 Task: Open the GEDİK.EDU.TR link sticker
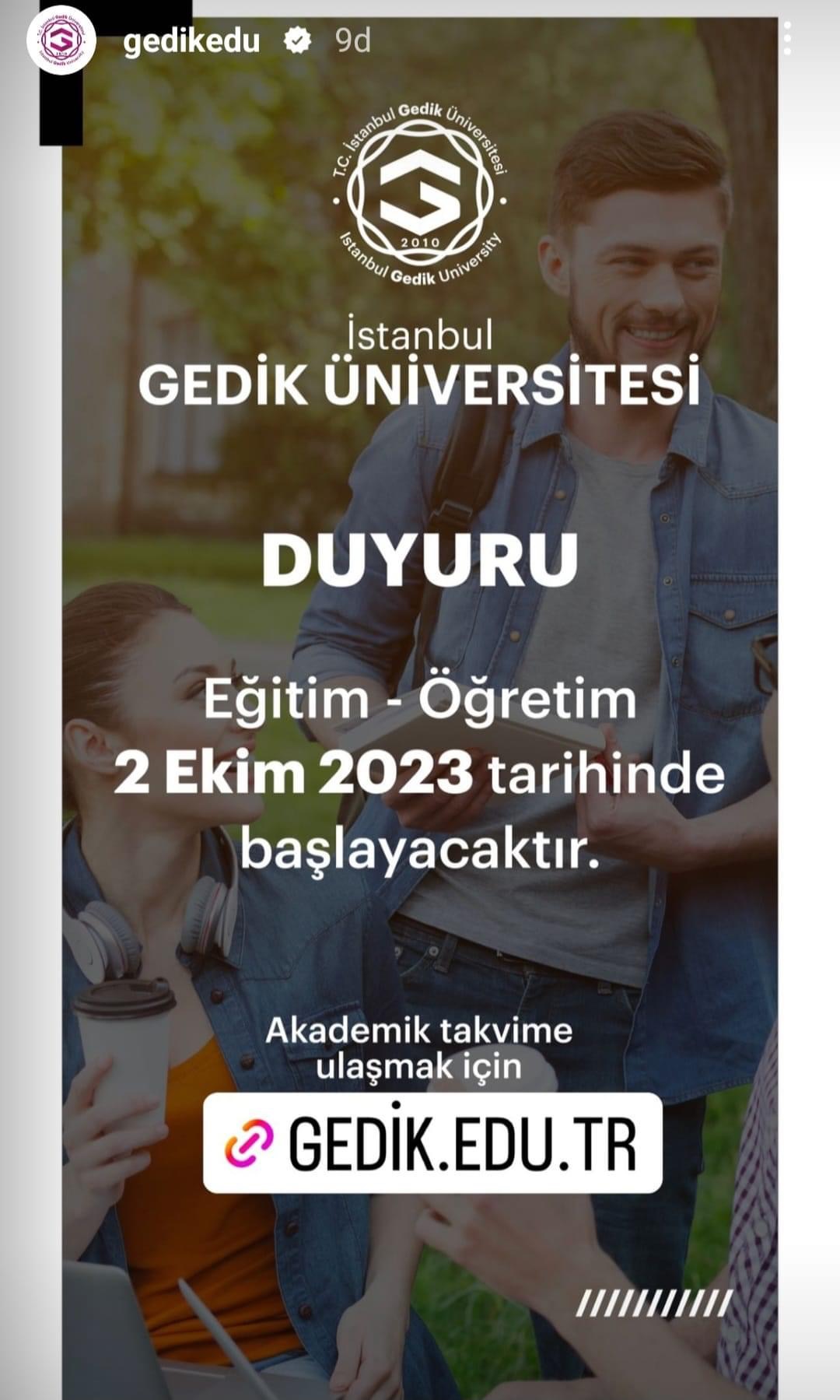coord(432,1143)
